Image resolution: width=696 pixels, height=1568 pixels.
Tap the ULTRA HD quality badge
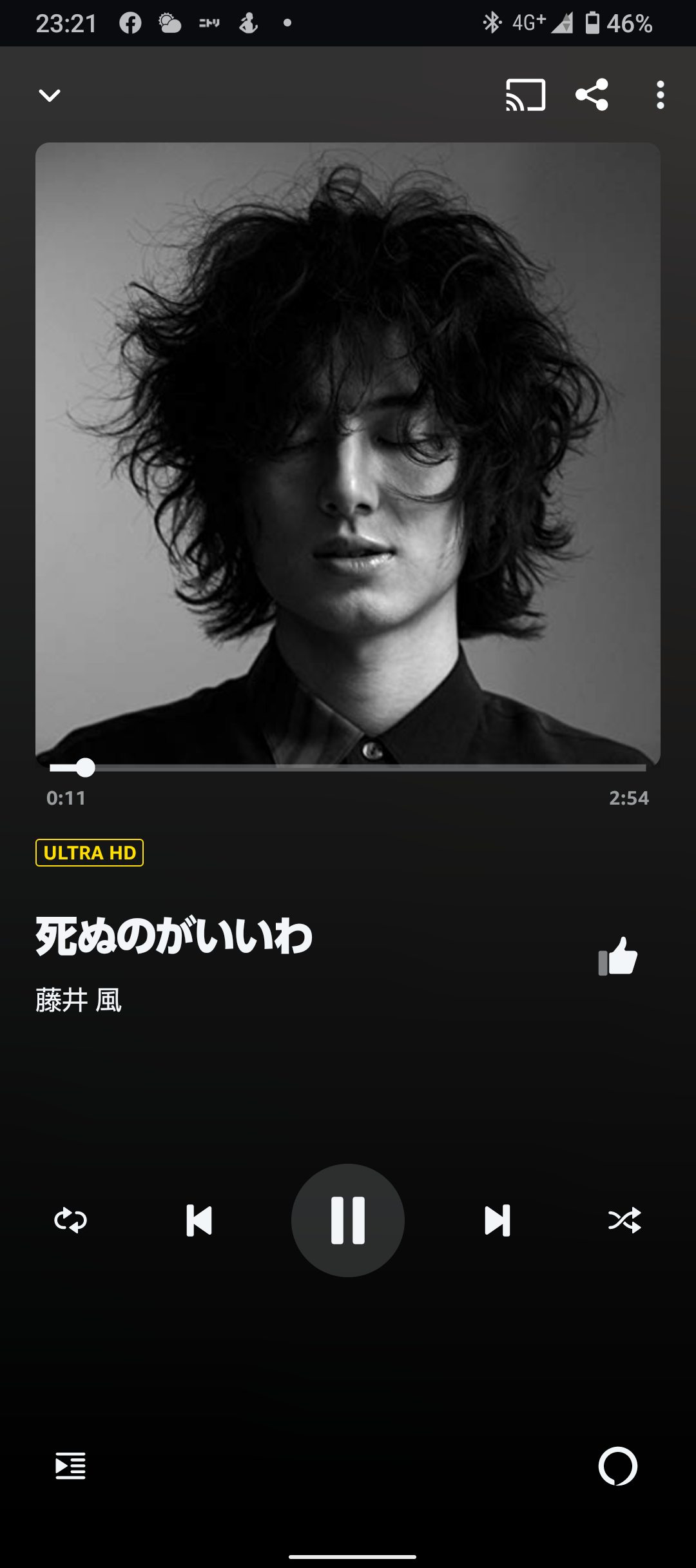90,852
